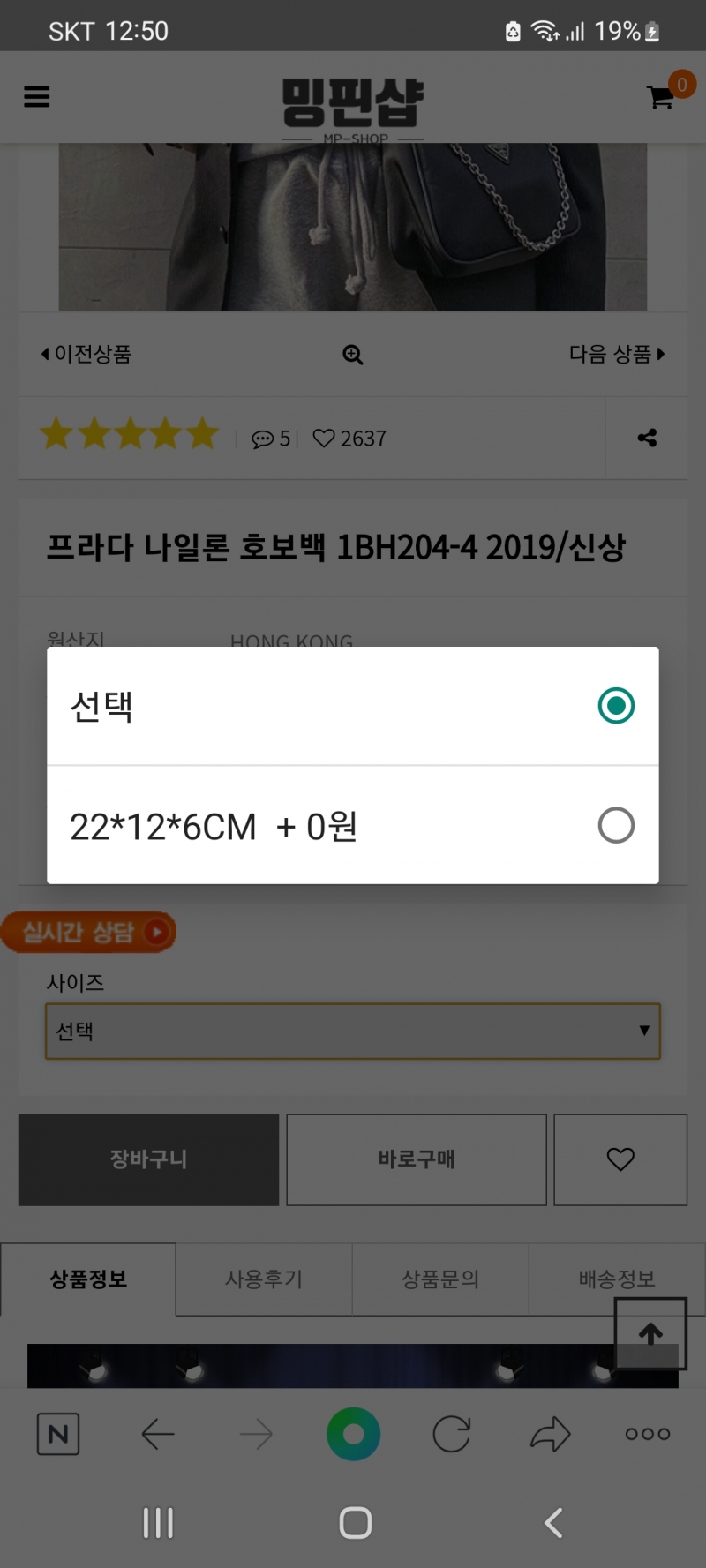The height and width of the screenshot is (1568, 706).
Task: Add product to wishlist heart button
Action: [x=620, y=1159]
